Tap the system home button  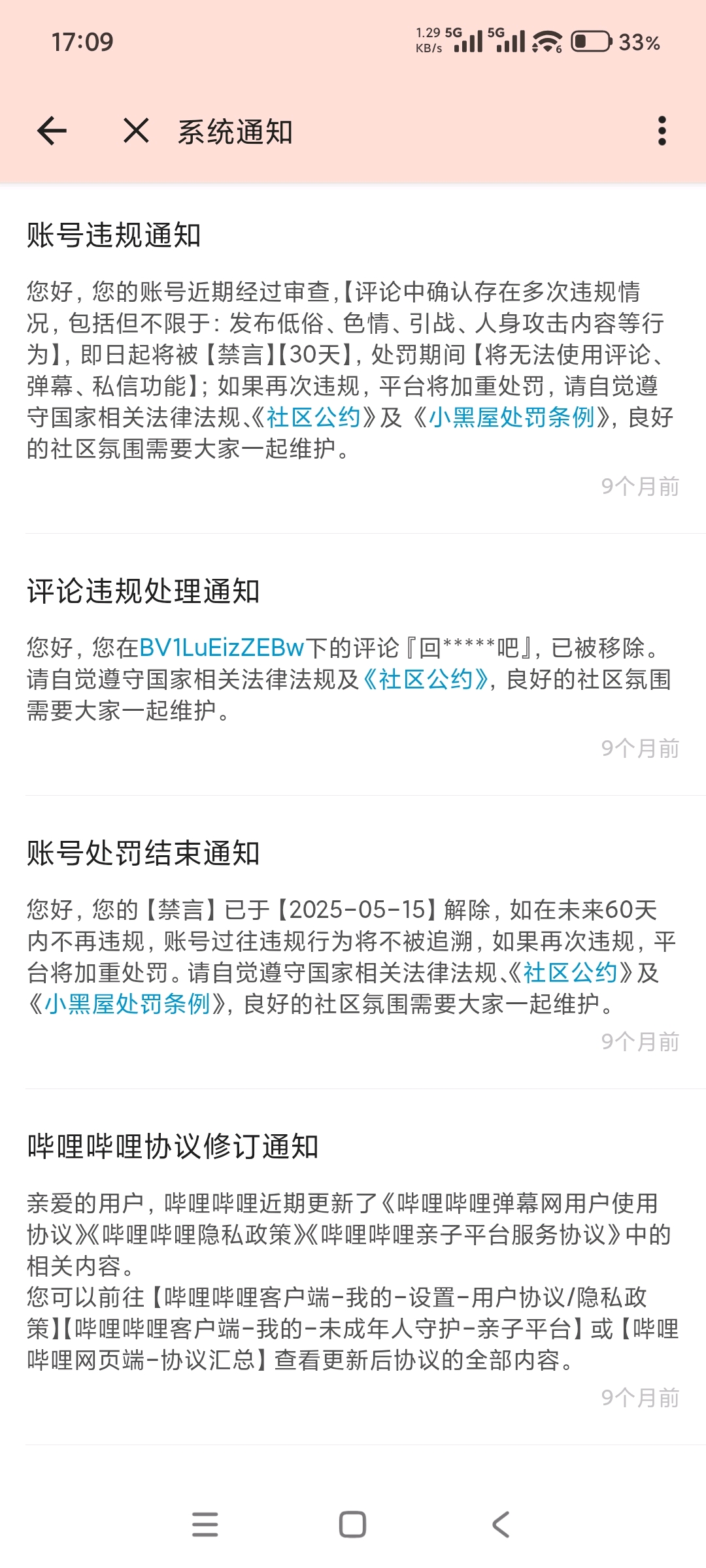[352, 1525]
